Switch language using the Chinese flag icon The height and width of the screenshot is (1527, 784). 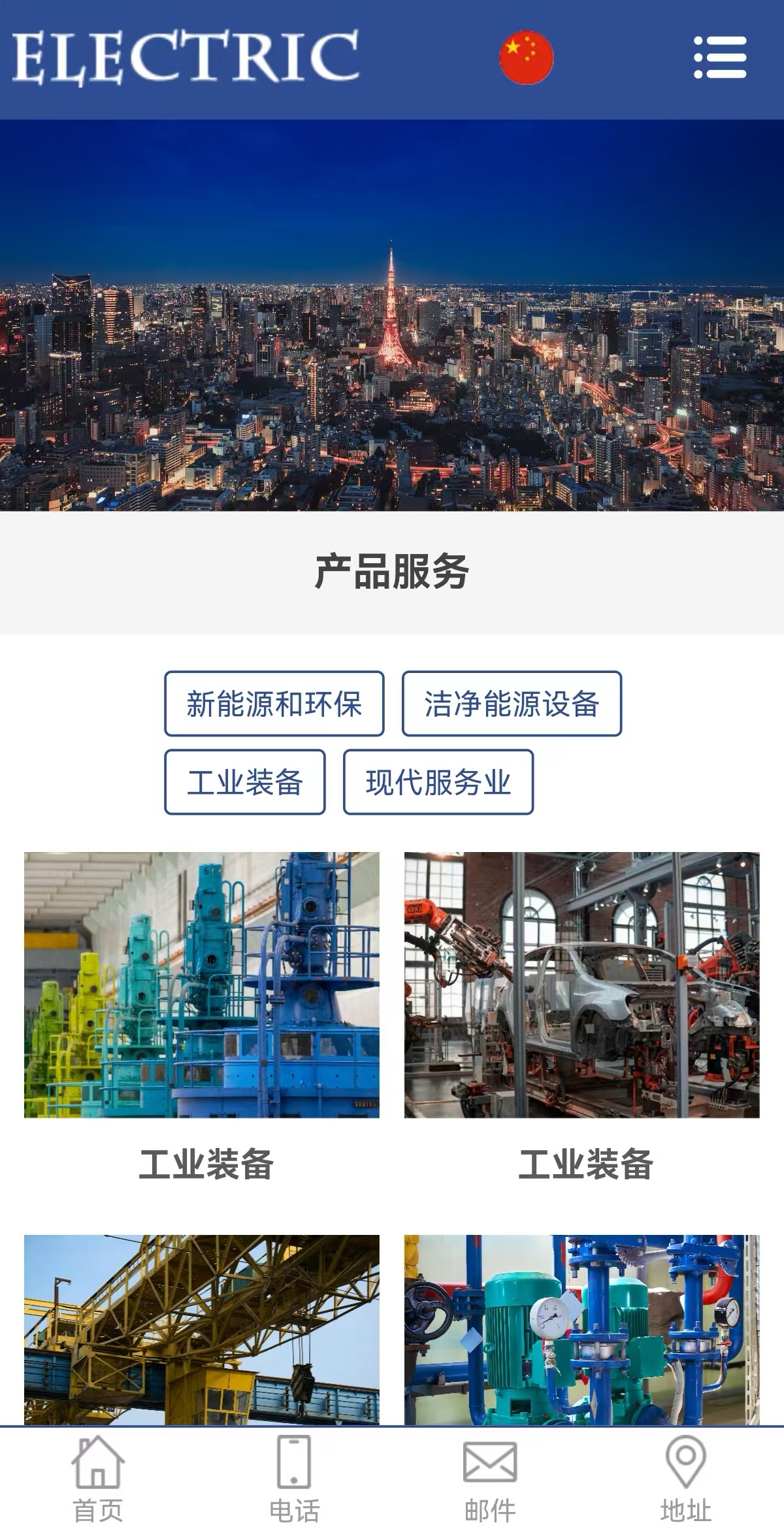pos(527,57)
